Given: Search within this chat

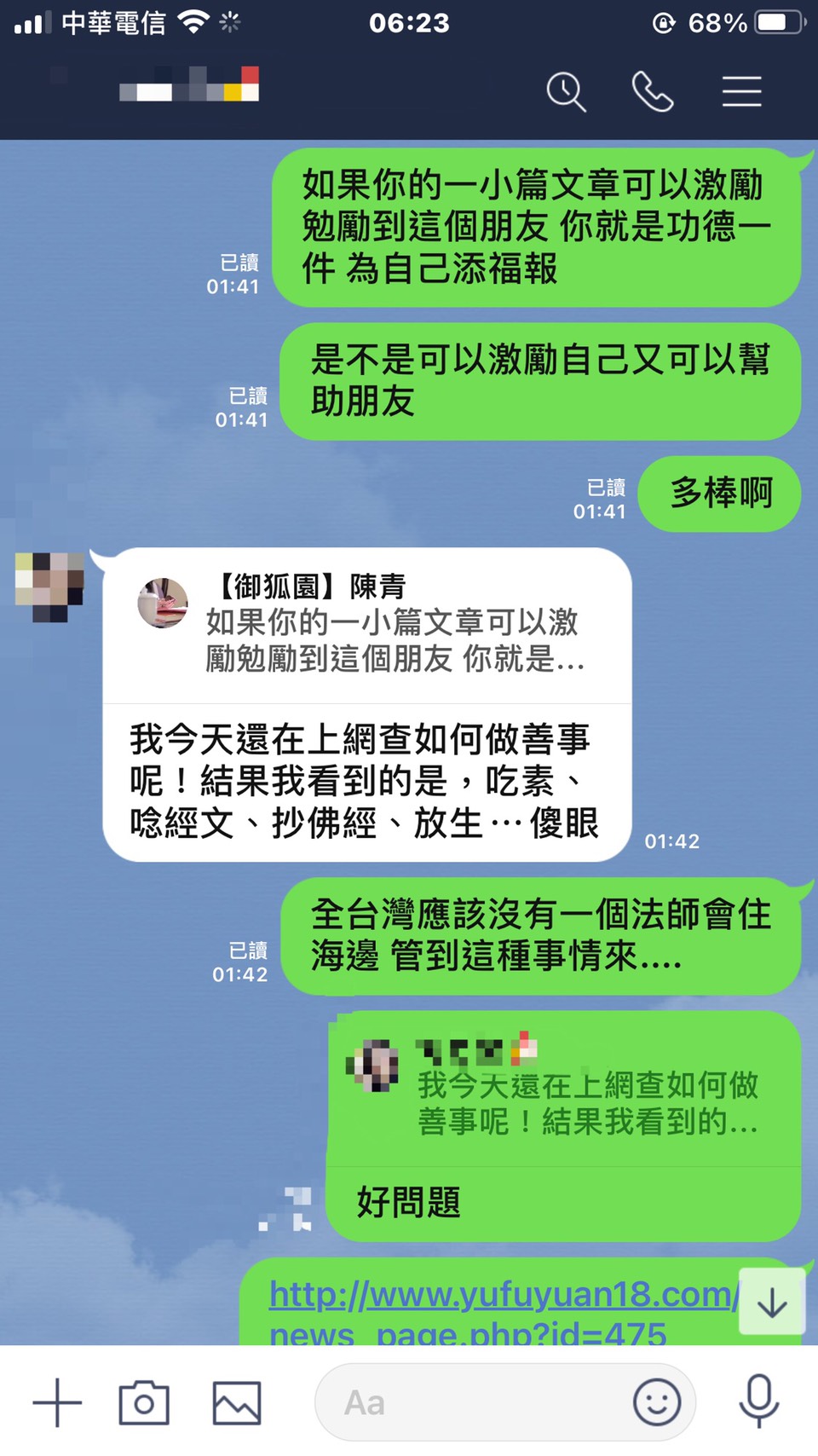Looking at the screenshot, I should pyautogui.click(x=566, y=91).
